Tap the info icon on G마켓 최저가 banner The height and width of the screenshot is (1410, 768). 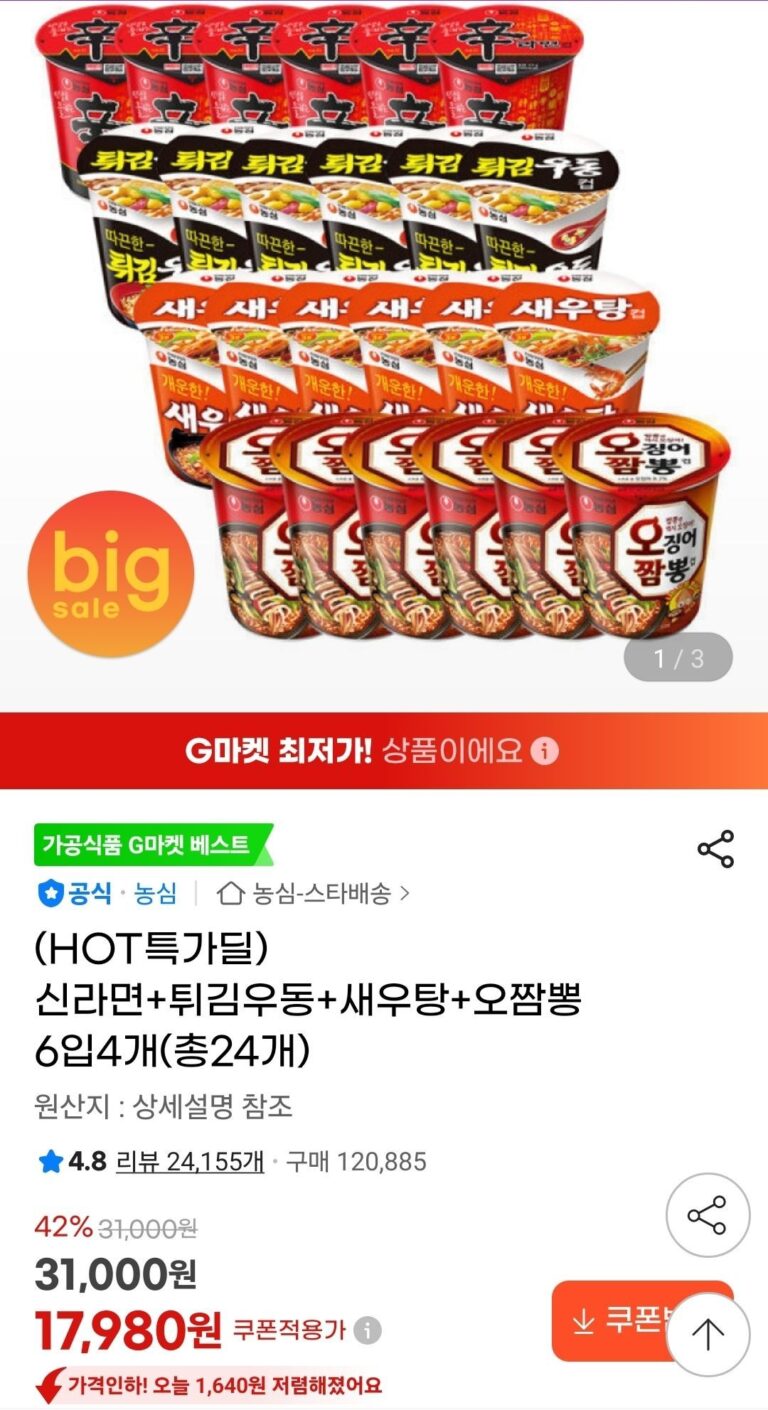point(544,751)
